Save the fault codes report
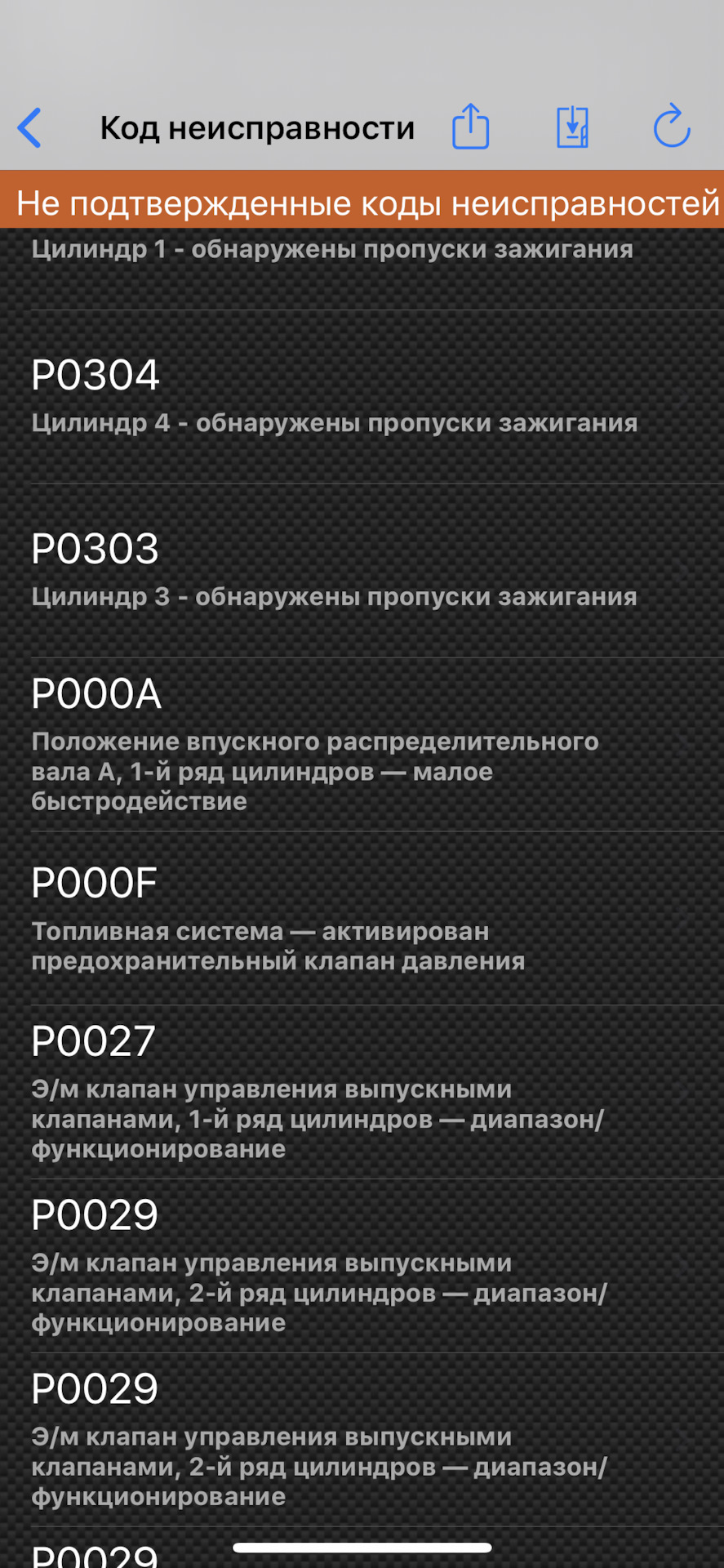The height and width of the screenshot is (1568, 724). (572, 127)
